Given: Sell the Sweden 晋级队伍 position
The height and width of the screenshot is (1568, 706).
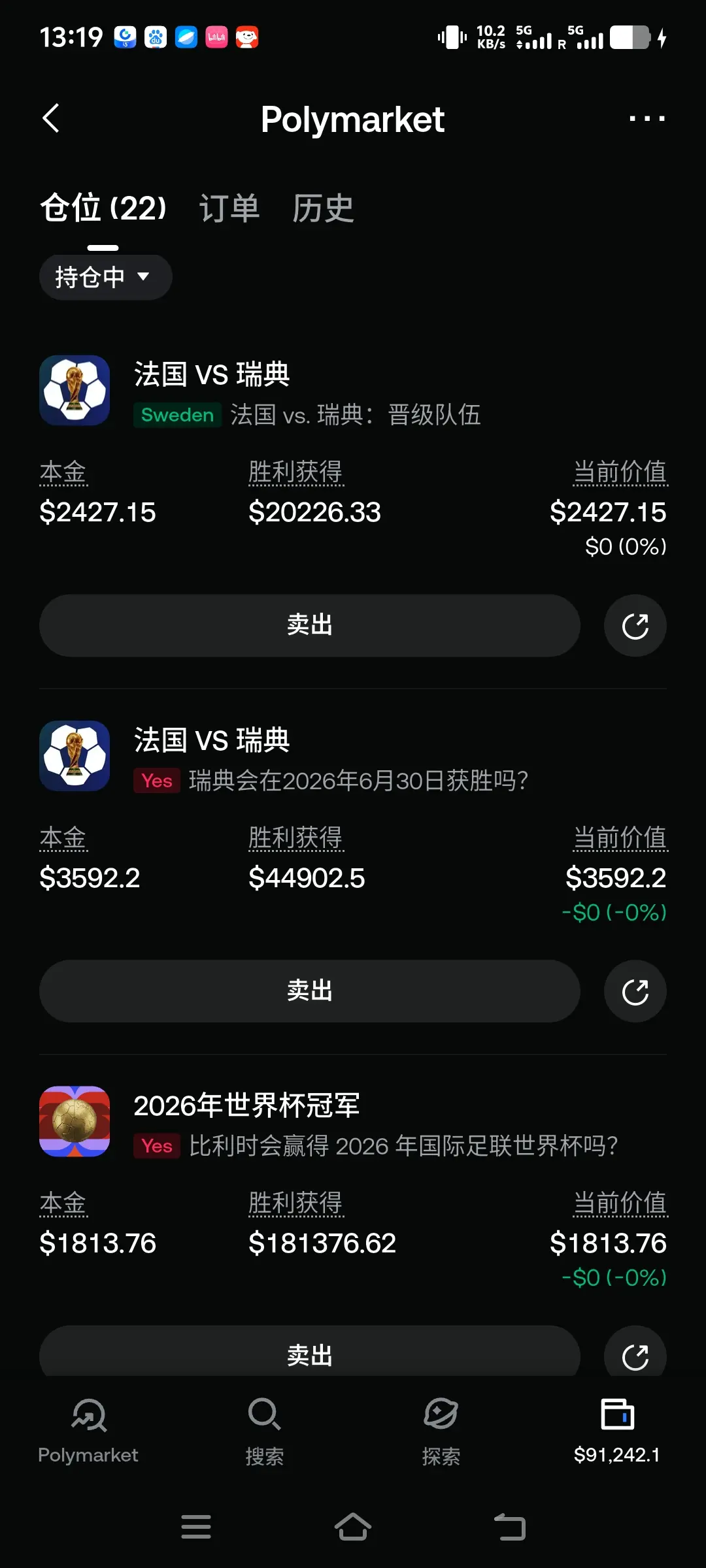Looking at the screenshot, I should [x=310, y=625].
